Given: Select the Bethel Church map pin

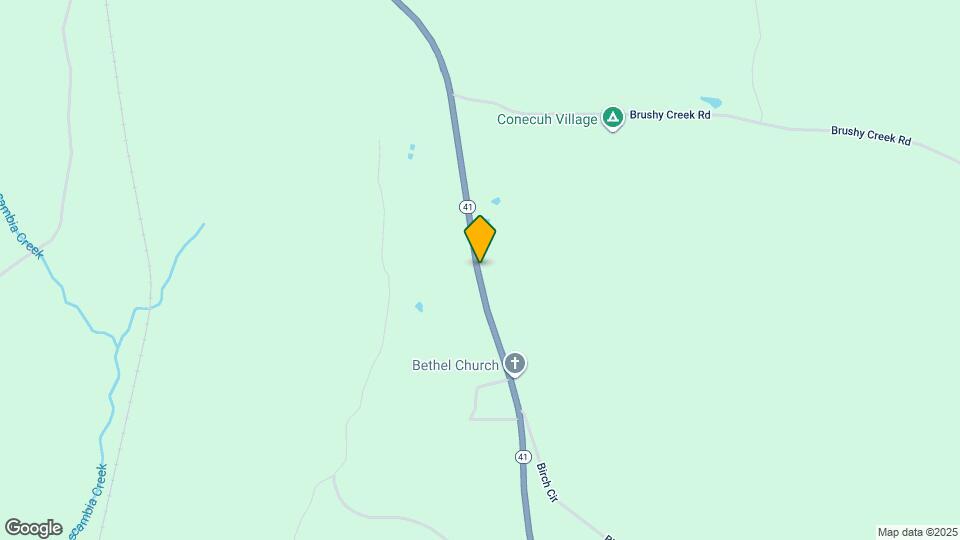Looking at the screenshot, I should (x=515, y=364).
